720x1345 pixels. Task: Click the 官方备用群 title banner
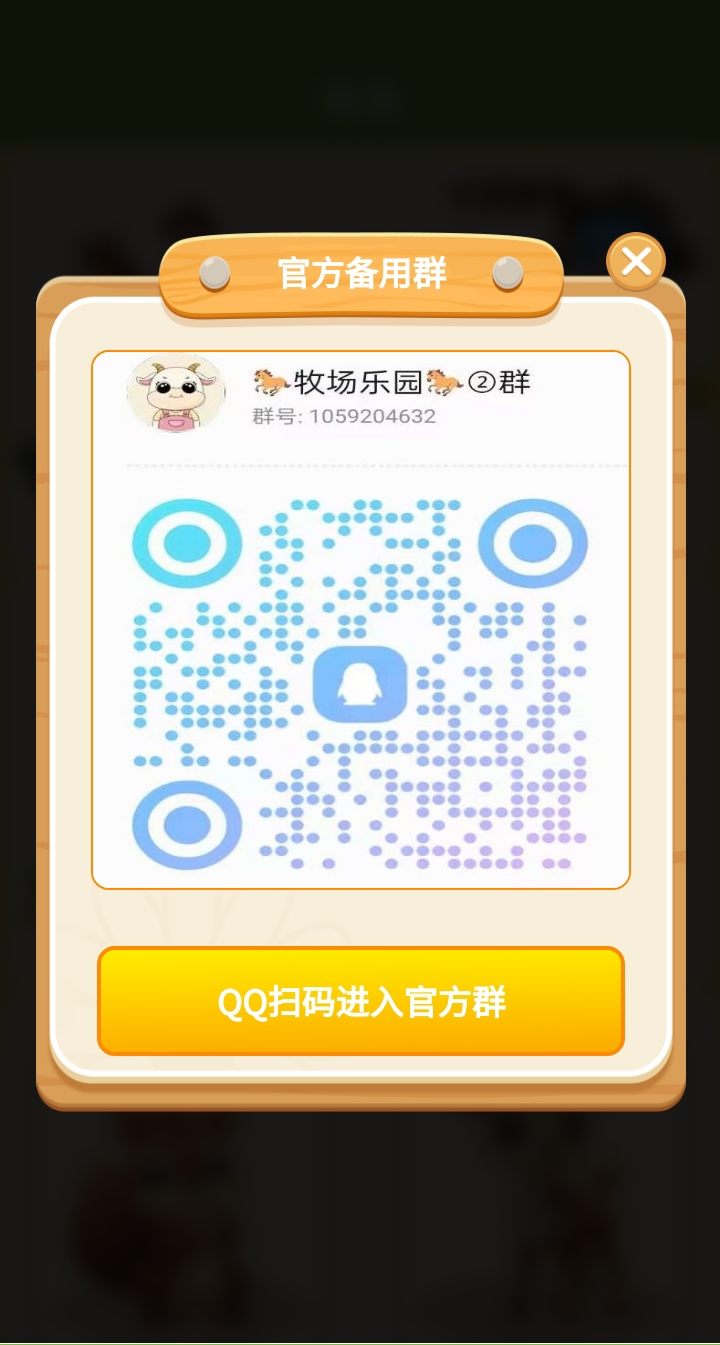pyautogui.click(x=360, y=273)
